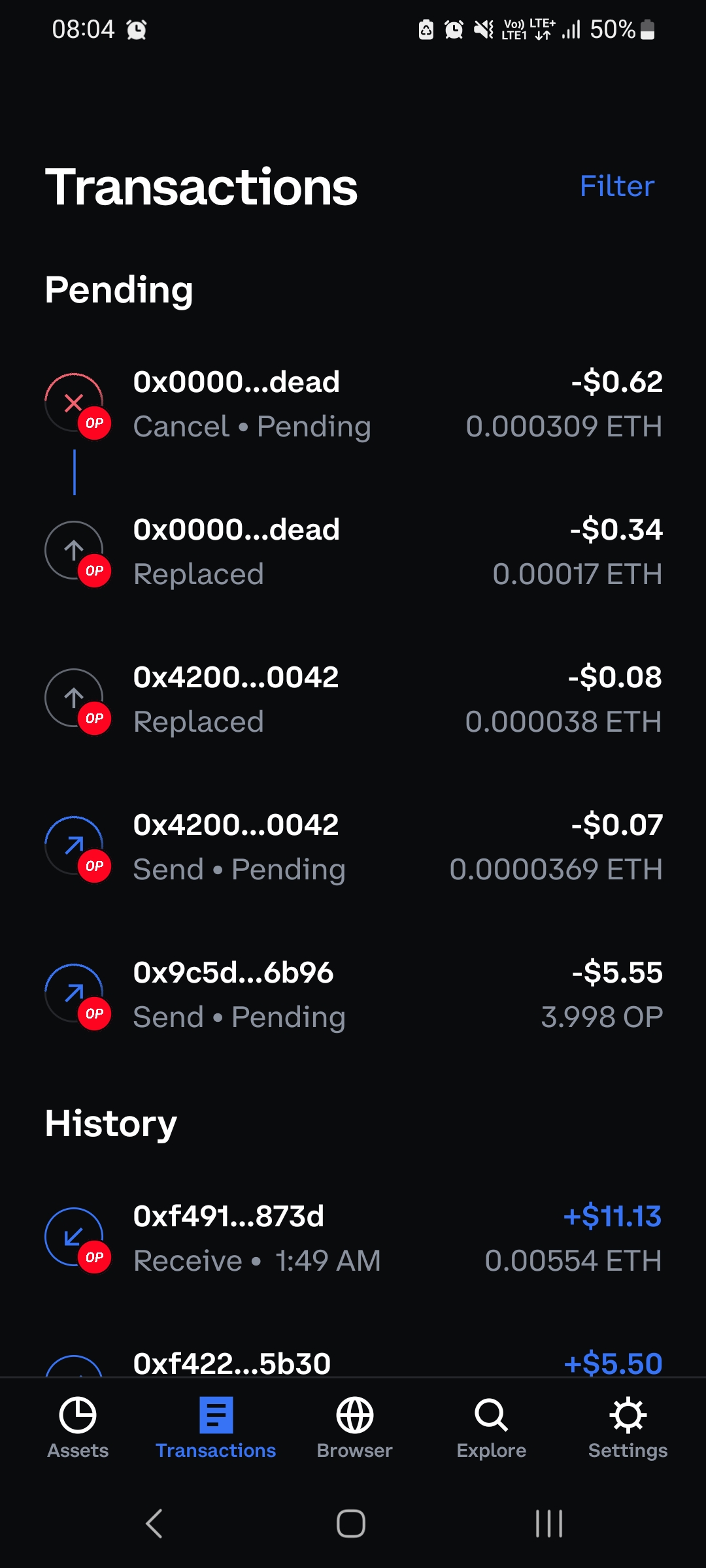Switch to the Explore tab
This screenshot has width=706, height=1568.
[492, 1428]
